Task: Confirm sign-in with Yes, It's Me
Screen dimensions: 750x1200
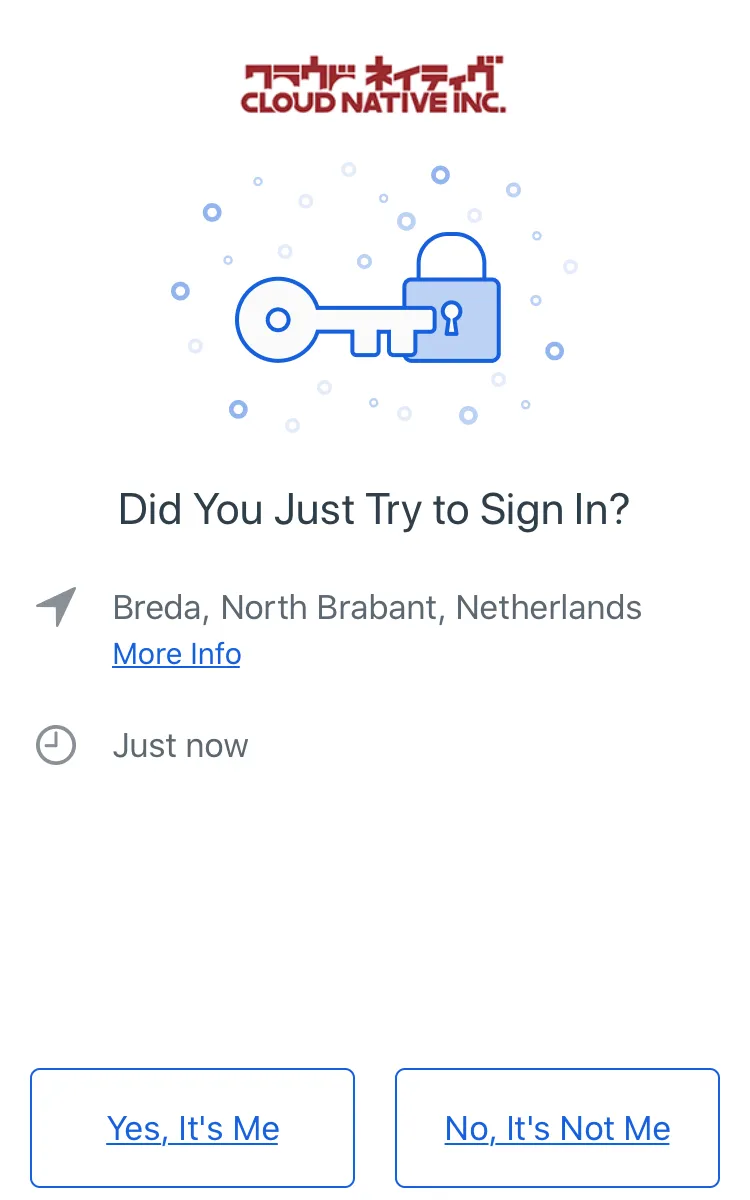Action: click(x=193, y=1128)
